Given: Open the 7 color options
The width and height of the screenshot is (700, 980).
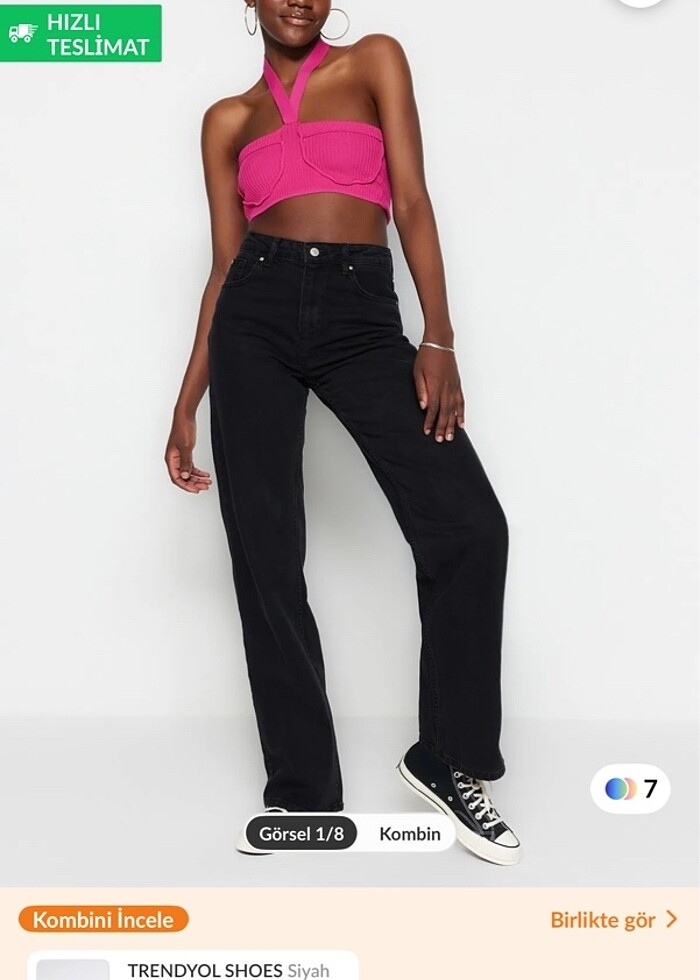Looking at the screenshot, I should pyautogui.click(x=631, y=789).
